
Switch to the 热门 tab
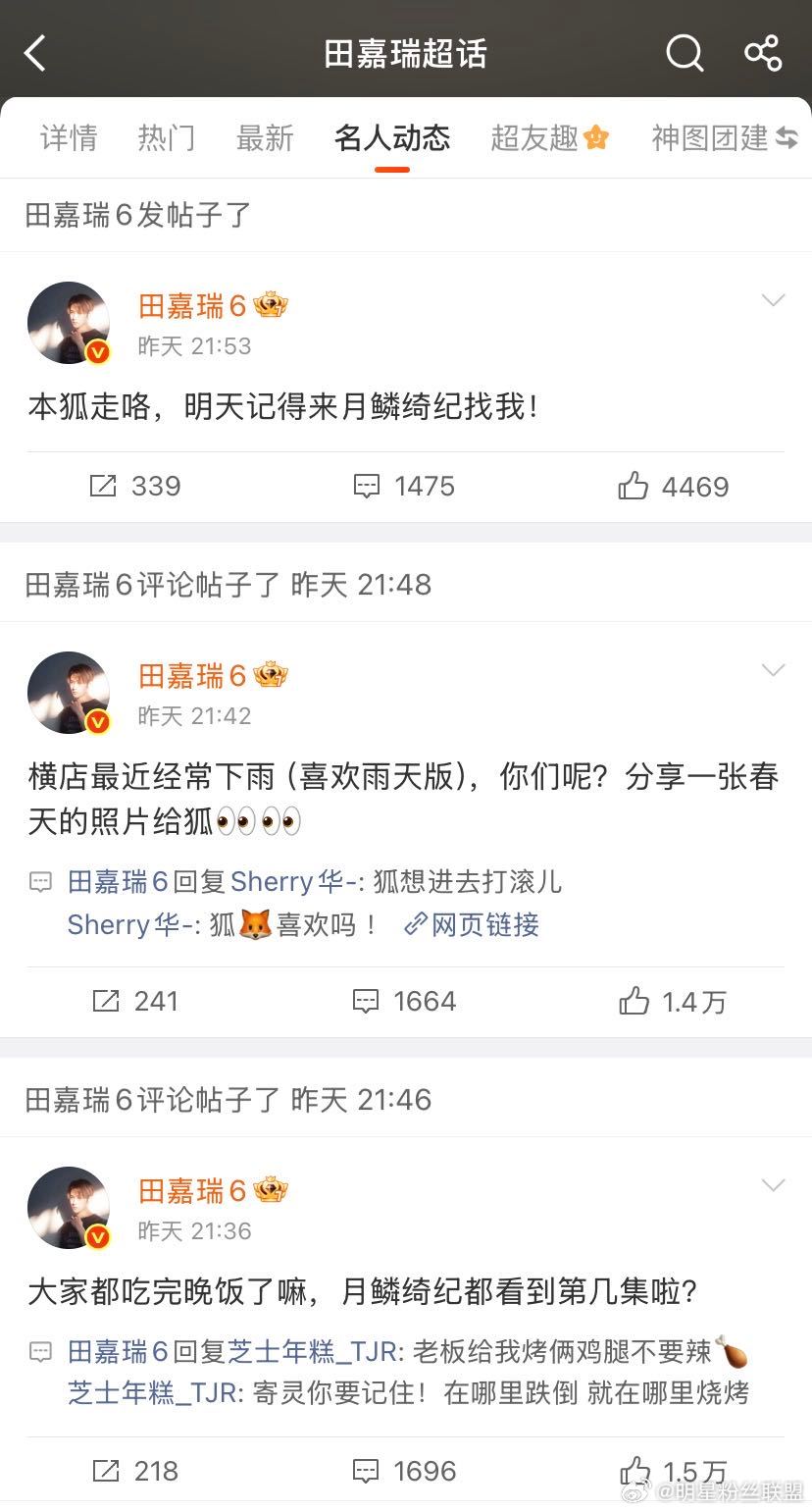[x=166, y=138]
